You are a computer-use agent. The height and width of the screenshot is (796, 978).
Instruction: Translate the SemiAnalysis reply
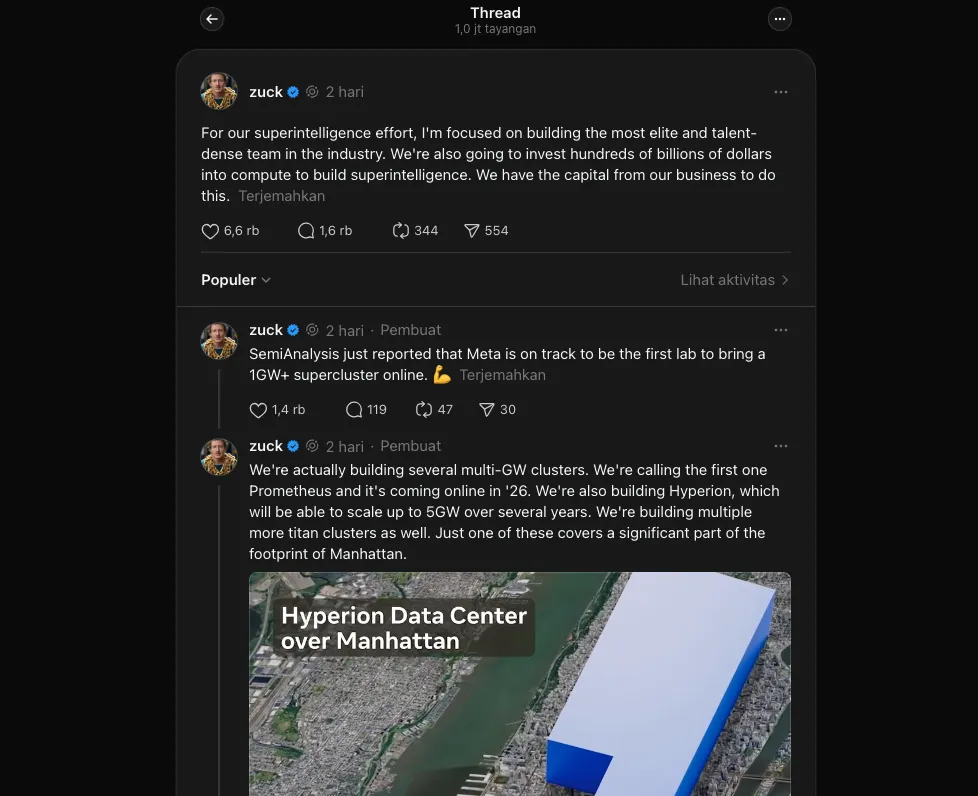click(x=502, y=375)
